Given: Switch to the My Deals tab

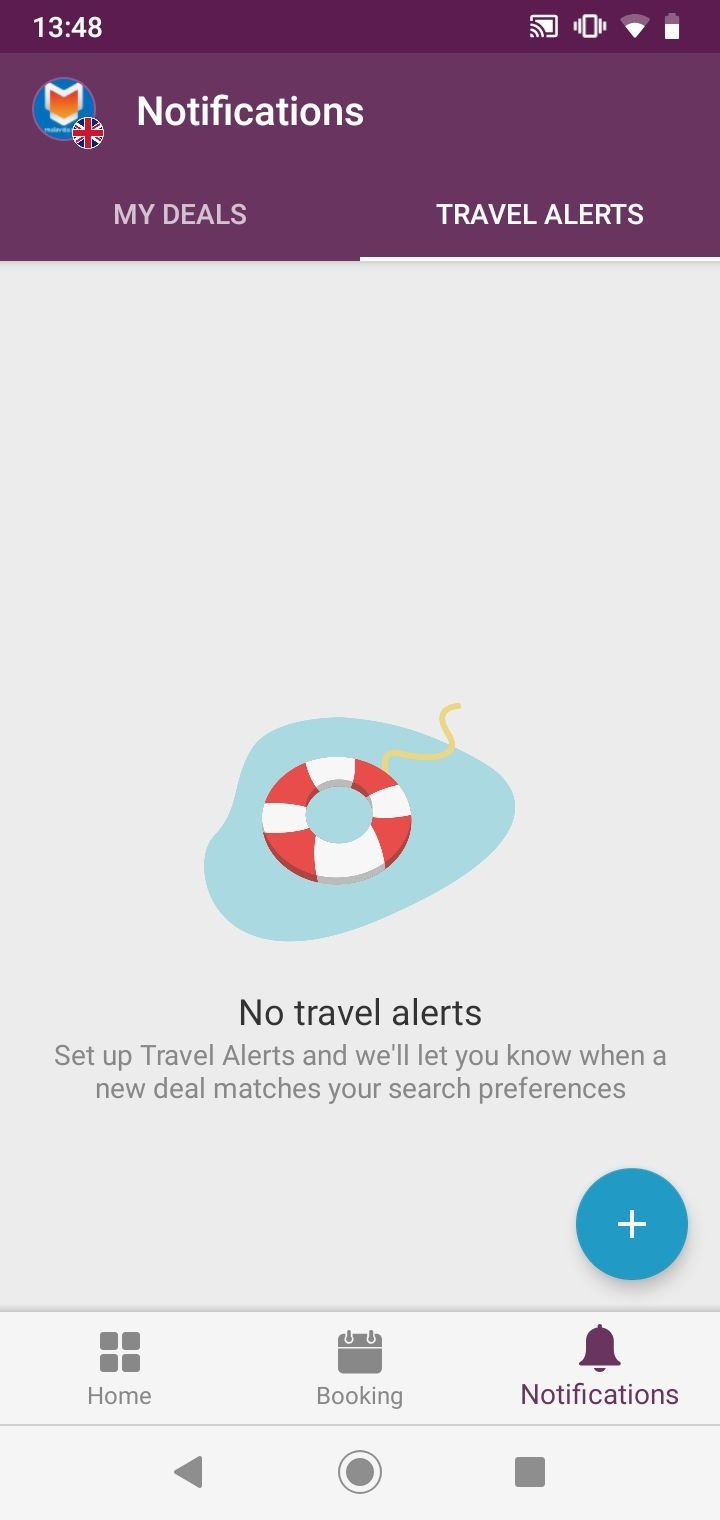Looking at the screenshot, I should pos(180,214).
